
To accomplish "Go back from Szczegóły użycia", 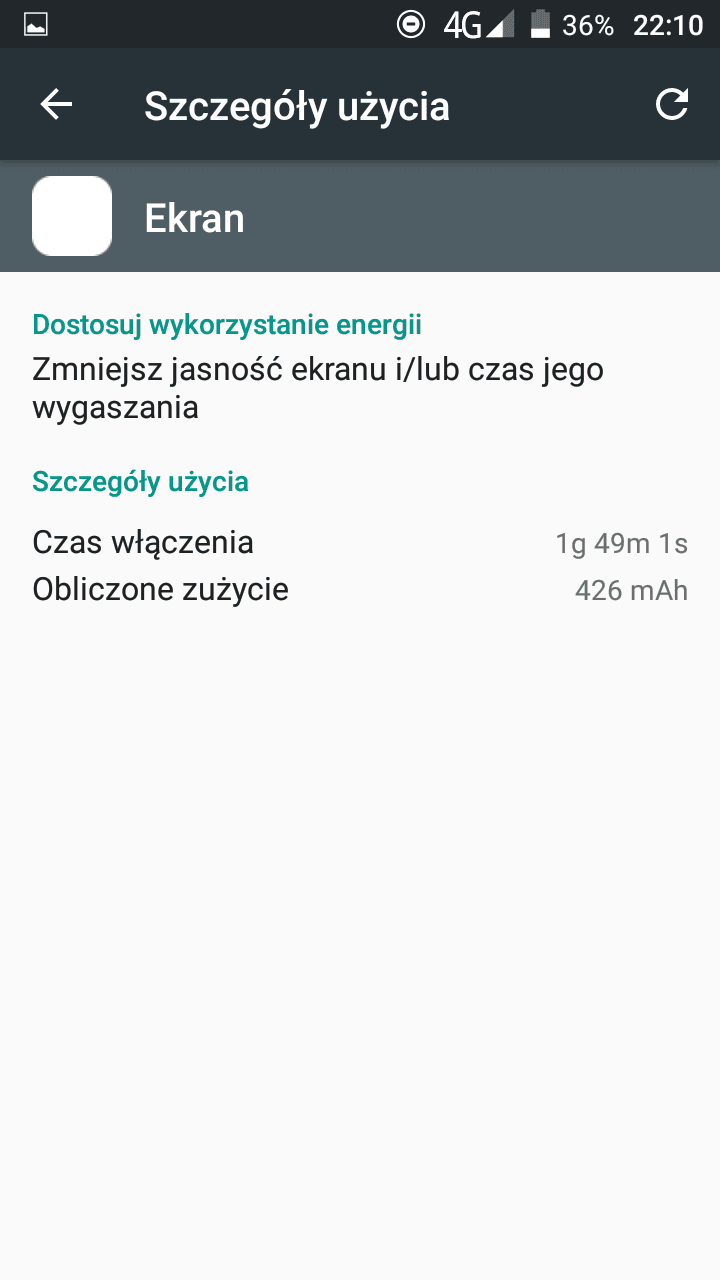I will pyautogui.click(x=56, y=105).
